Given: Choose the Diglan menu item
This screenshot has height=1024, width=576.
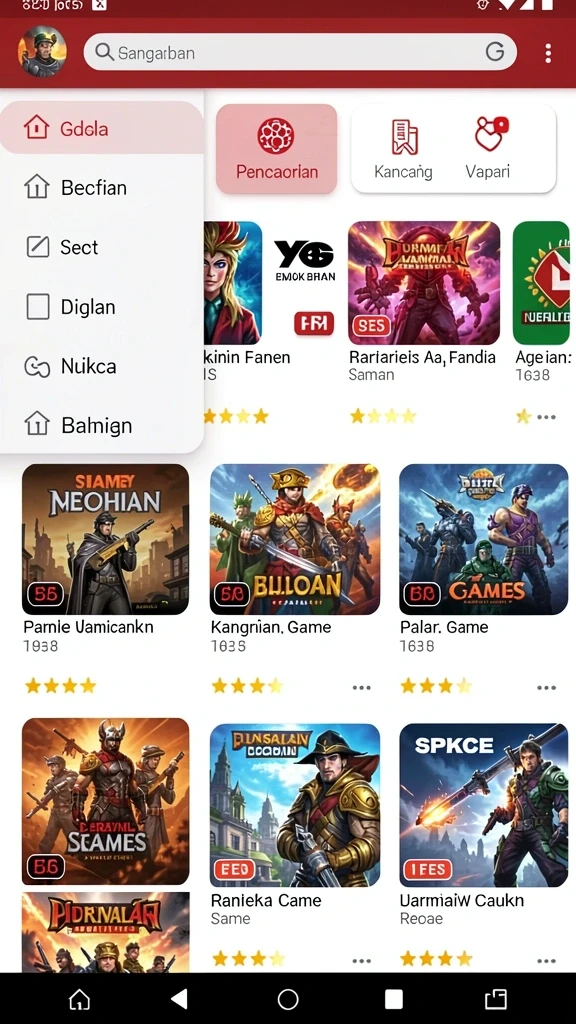Looking at the screenshot, I should (x=101, y=306).
